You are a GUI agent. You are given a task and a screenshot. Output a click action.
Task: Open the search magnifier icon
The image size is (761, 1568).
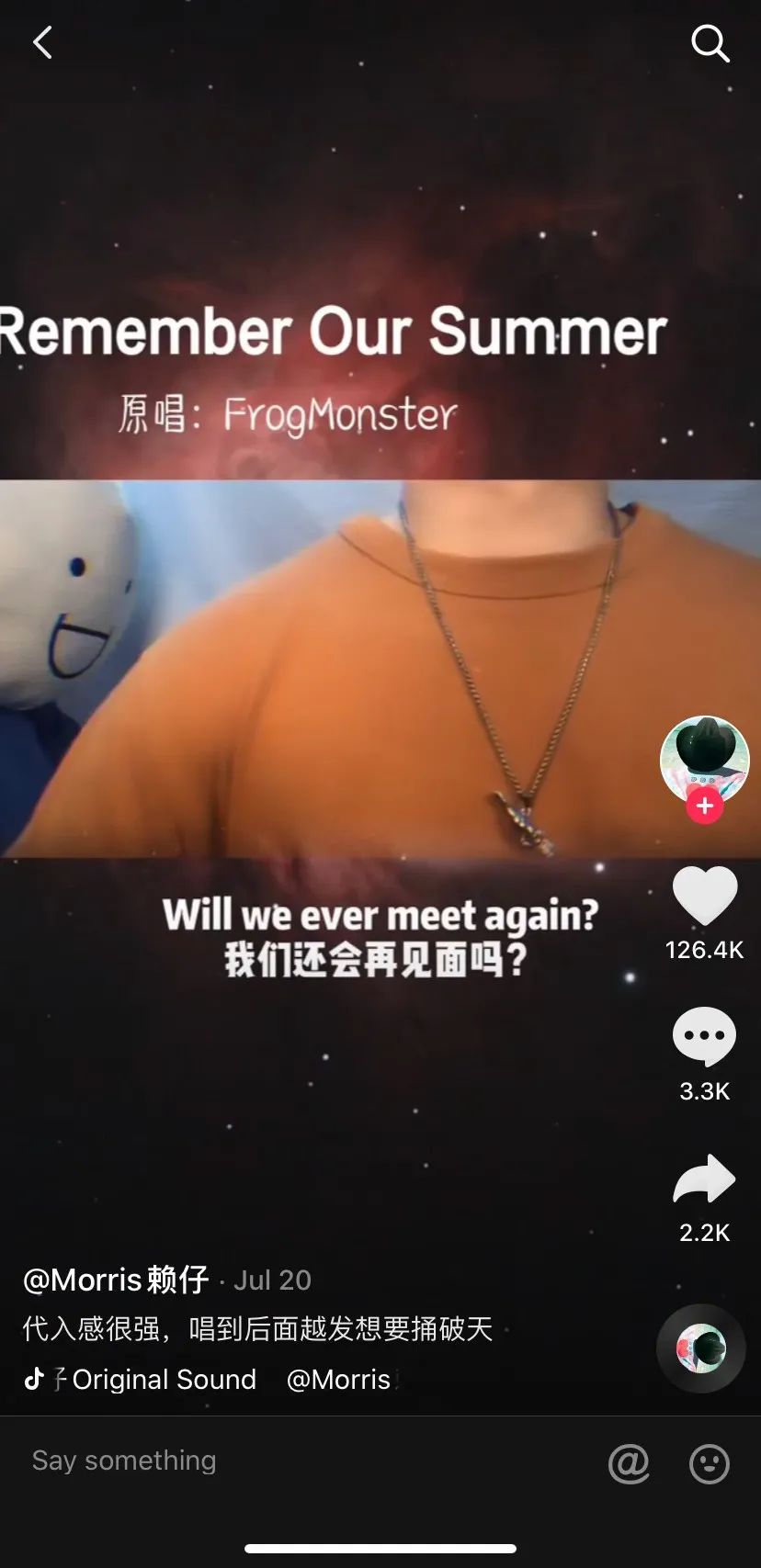710,43
